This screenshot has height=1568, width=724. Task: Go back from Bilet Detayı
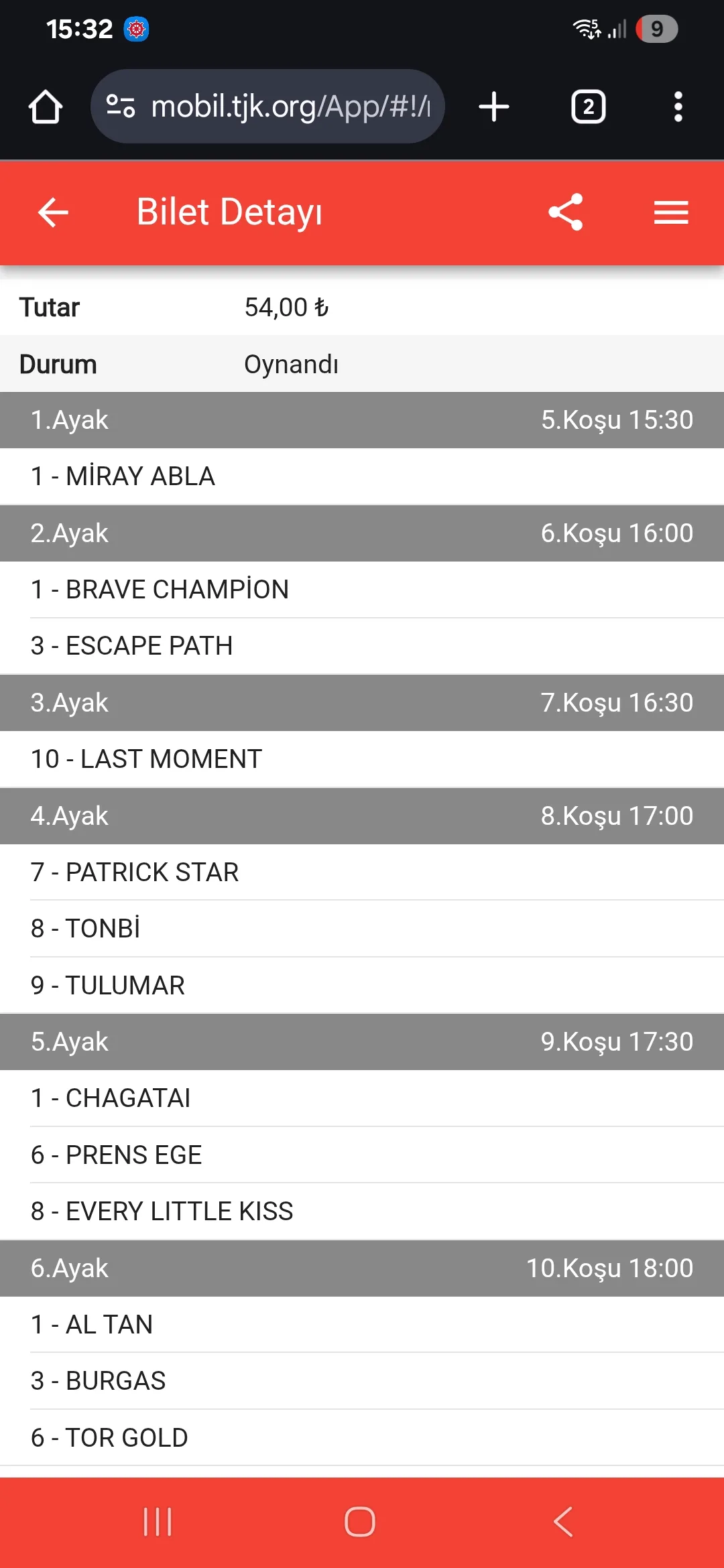click(x=53, y=213)
